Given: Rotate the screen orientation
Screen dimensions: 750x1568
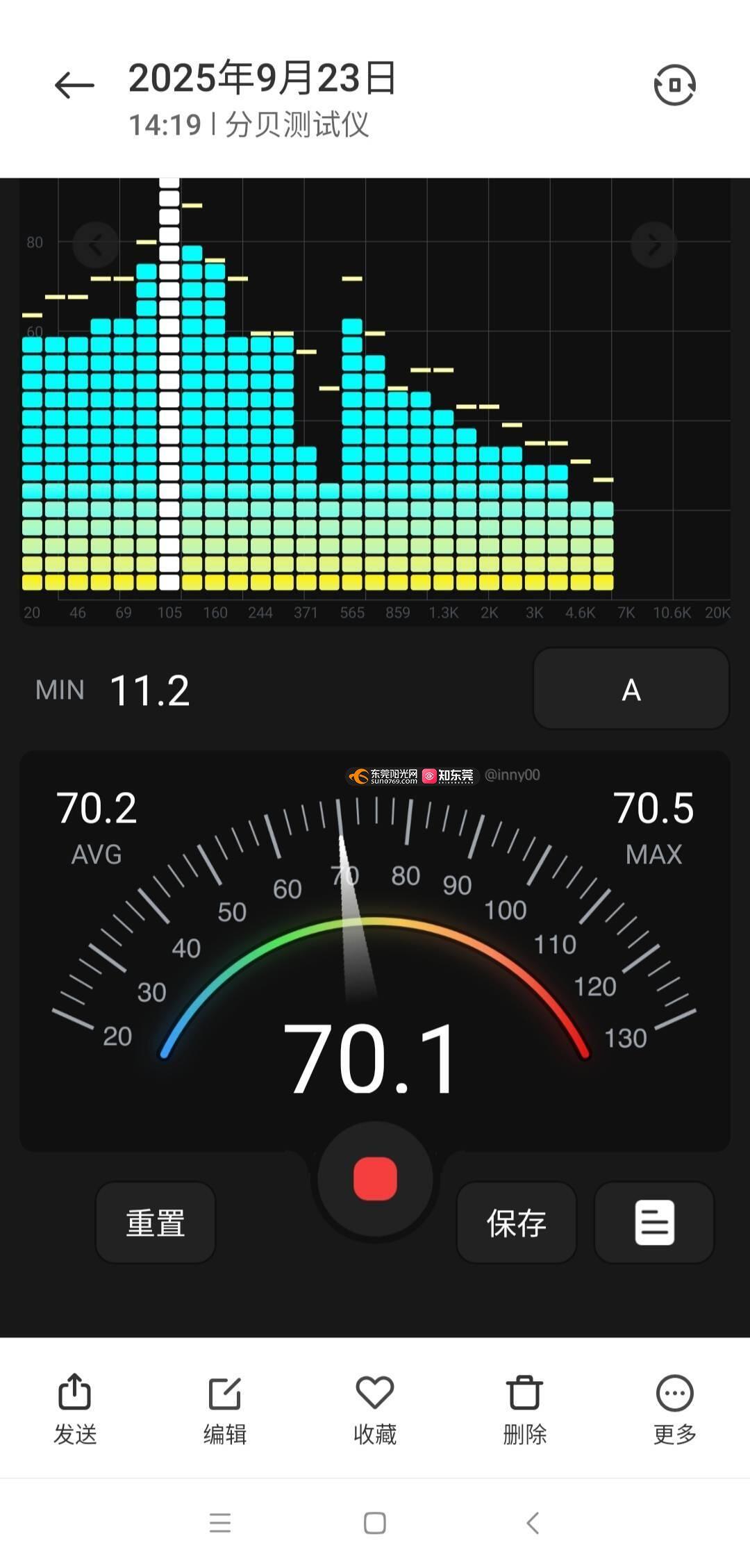Looking at the screenshot, I should pyautogui.click(x=674, y=85).
